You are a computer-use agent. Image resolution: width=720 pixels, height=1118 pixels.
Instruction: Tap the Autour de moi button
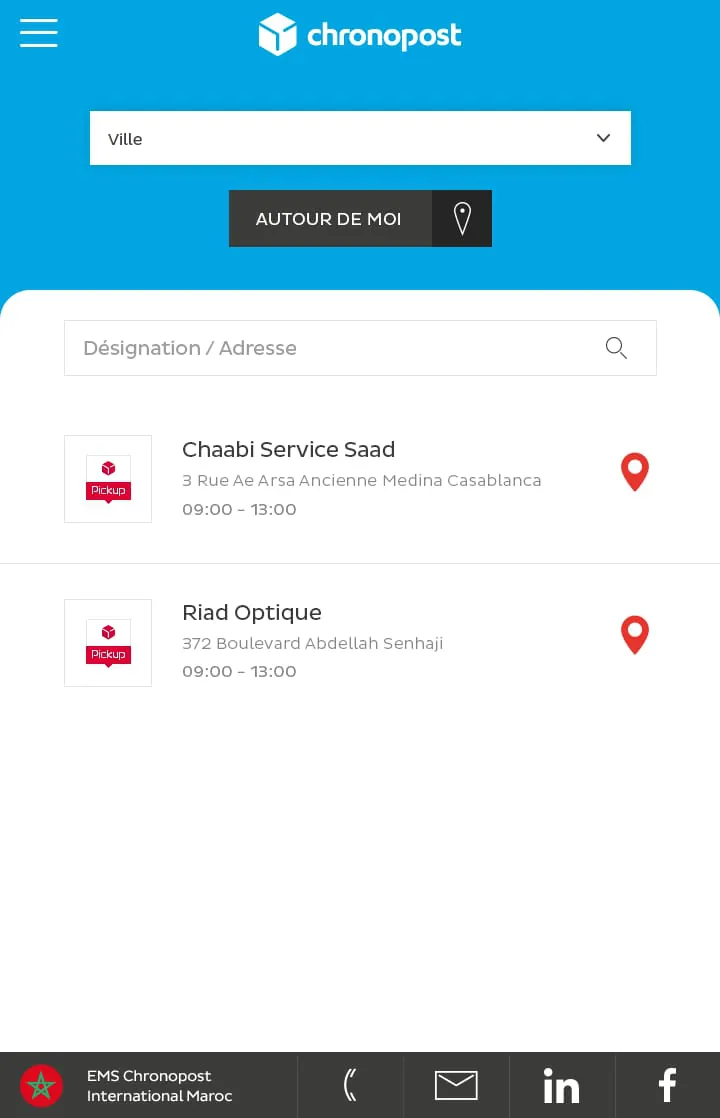(x=360, y=218)
